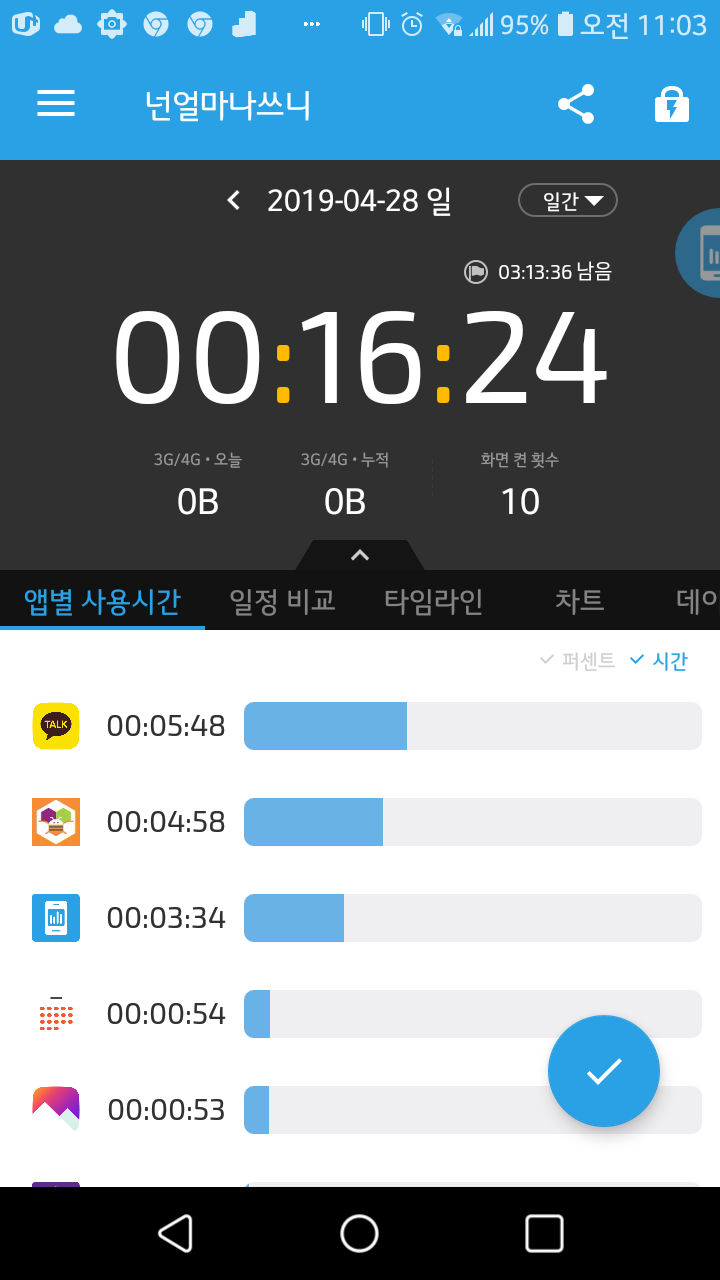720x1280 pixels.
Task: Share usage stats via share icon
Action: (576, 104)
